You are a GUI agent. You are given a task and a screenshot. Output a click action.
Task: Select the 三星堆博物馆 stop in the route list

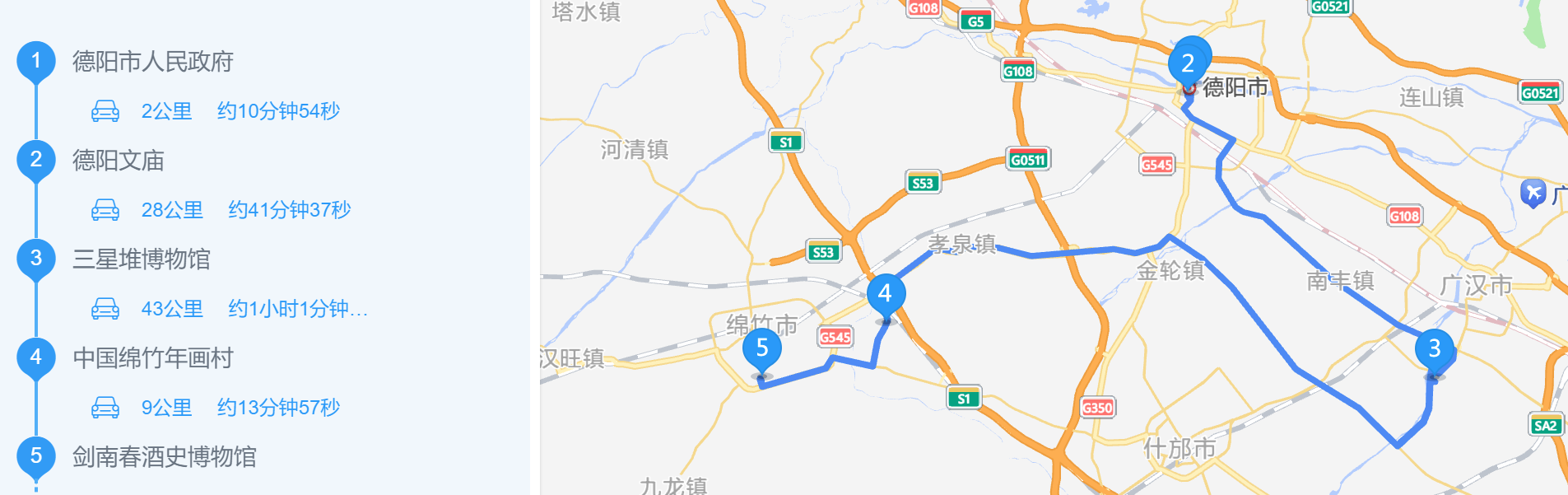(x=141, y=259)
